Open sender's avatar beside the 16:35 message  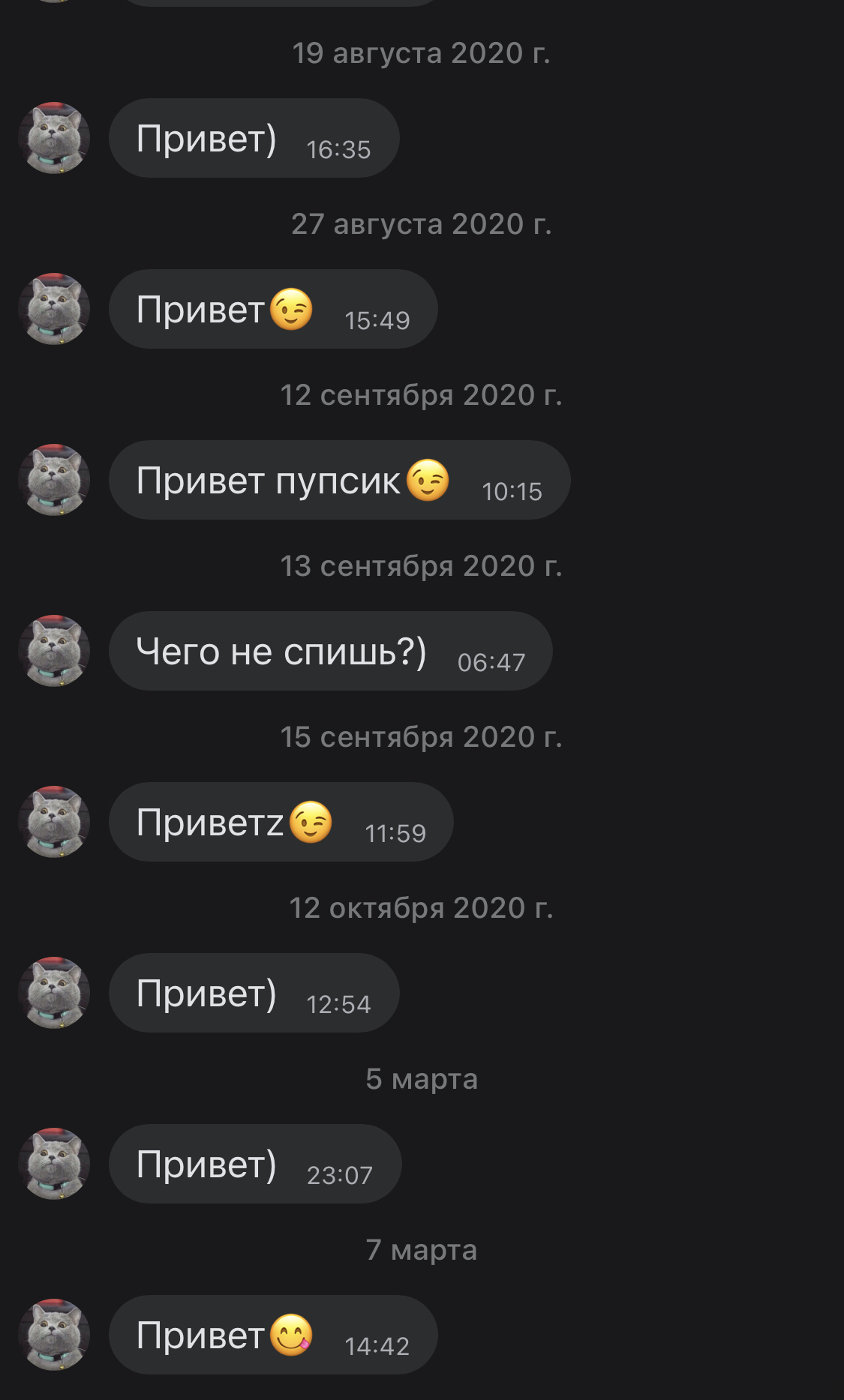pos(54,138)
